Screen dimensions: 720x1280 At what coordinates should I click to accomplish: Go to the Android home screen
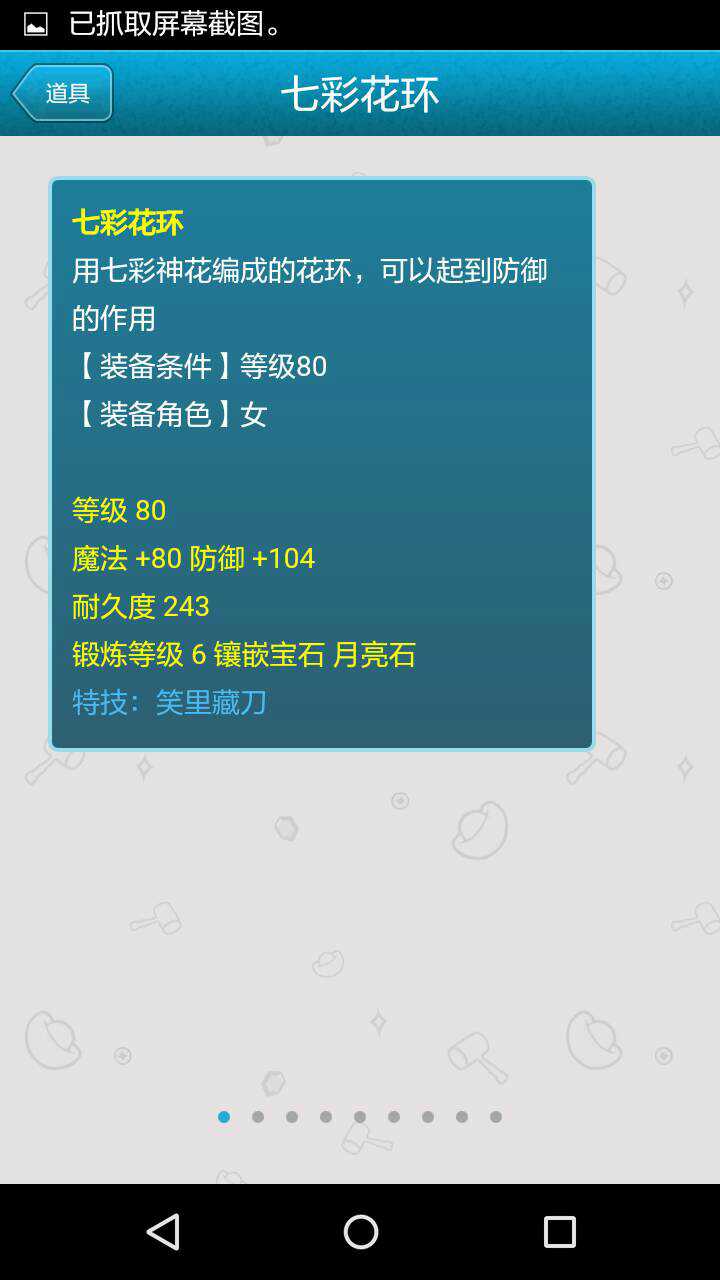pyautogui.click(x=360, y=1231)
